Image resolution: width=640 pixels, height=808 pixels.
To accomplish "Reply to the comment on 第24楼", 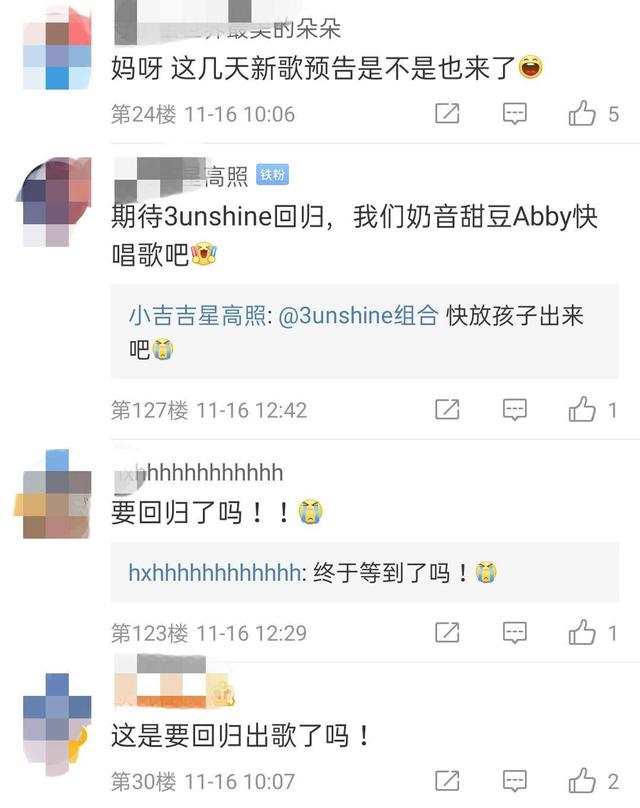I will pyautogui.click(x=514, y=114).
